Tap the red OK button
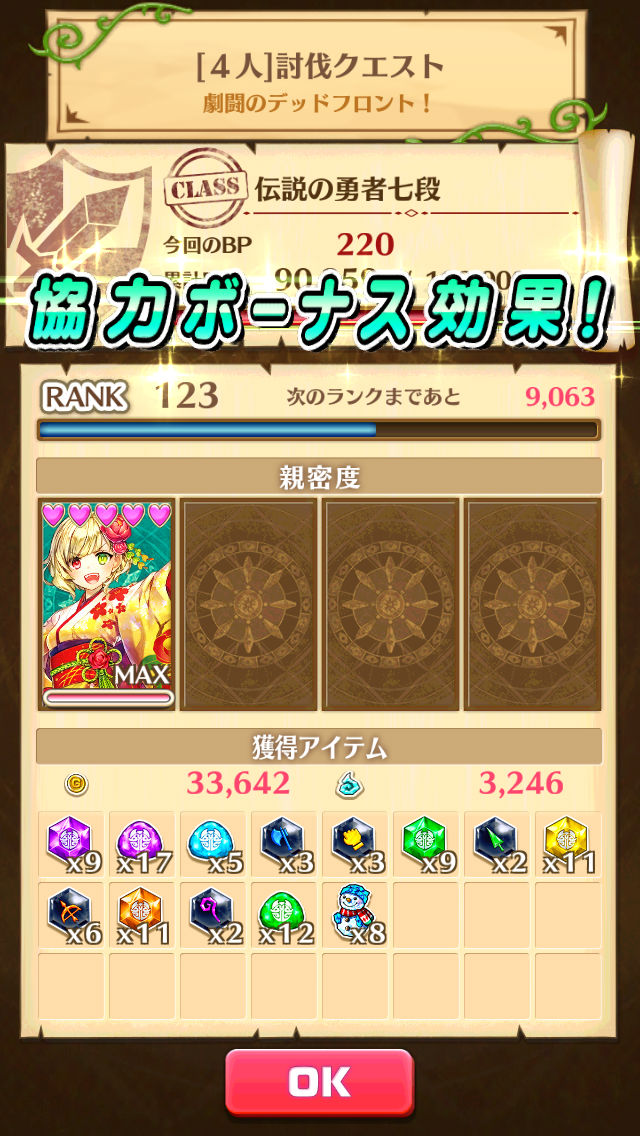The width and height of the screenshot is (640, 1136). (x=319, y=1082)
